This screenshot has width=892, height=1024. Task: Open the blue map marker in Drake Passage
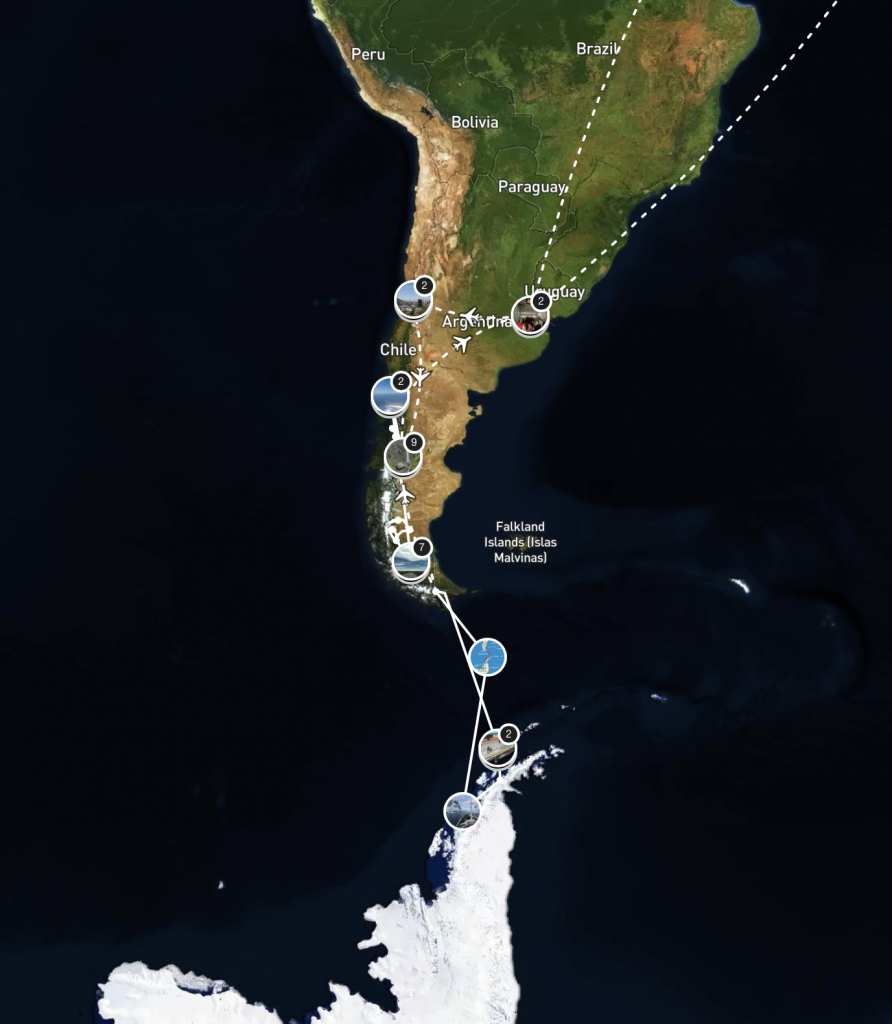tap(487, 657)
